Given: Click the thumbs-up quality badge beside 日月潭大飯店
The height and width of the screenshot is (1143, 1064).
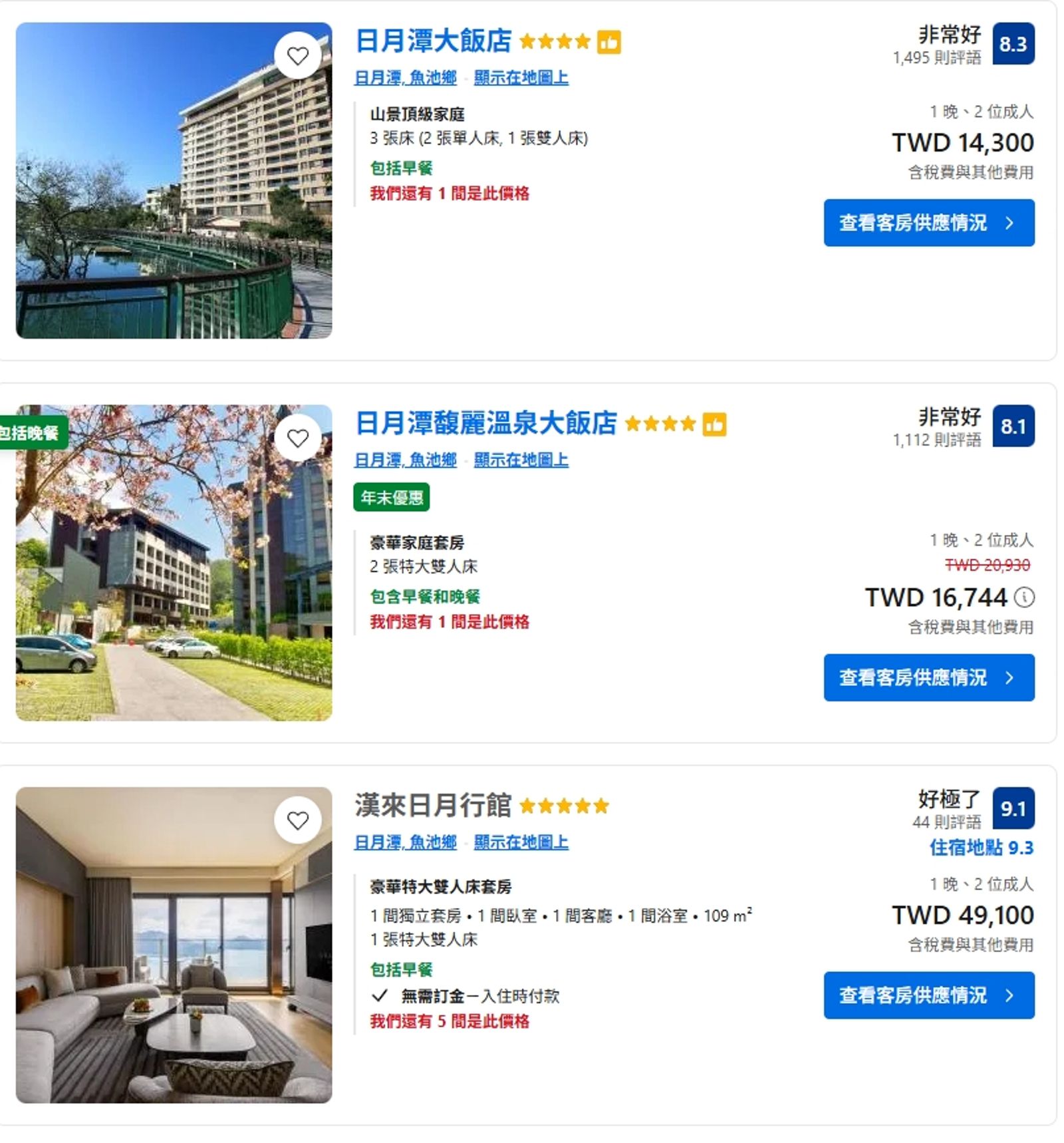Looking at the screenshot, I should (610, 43).
